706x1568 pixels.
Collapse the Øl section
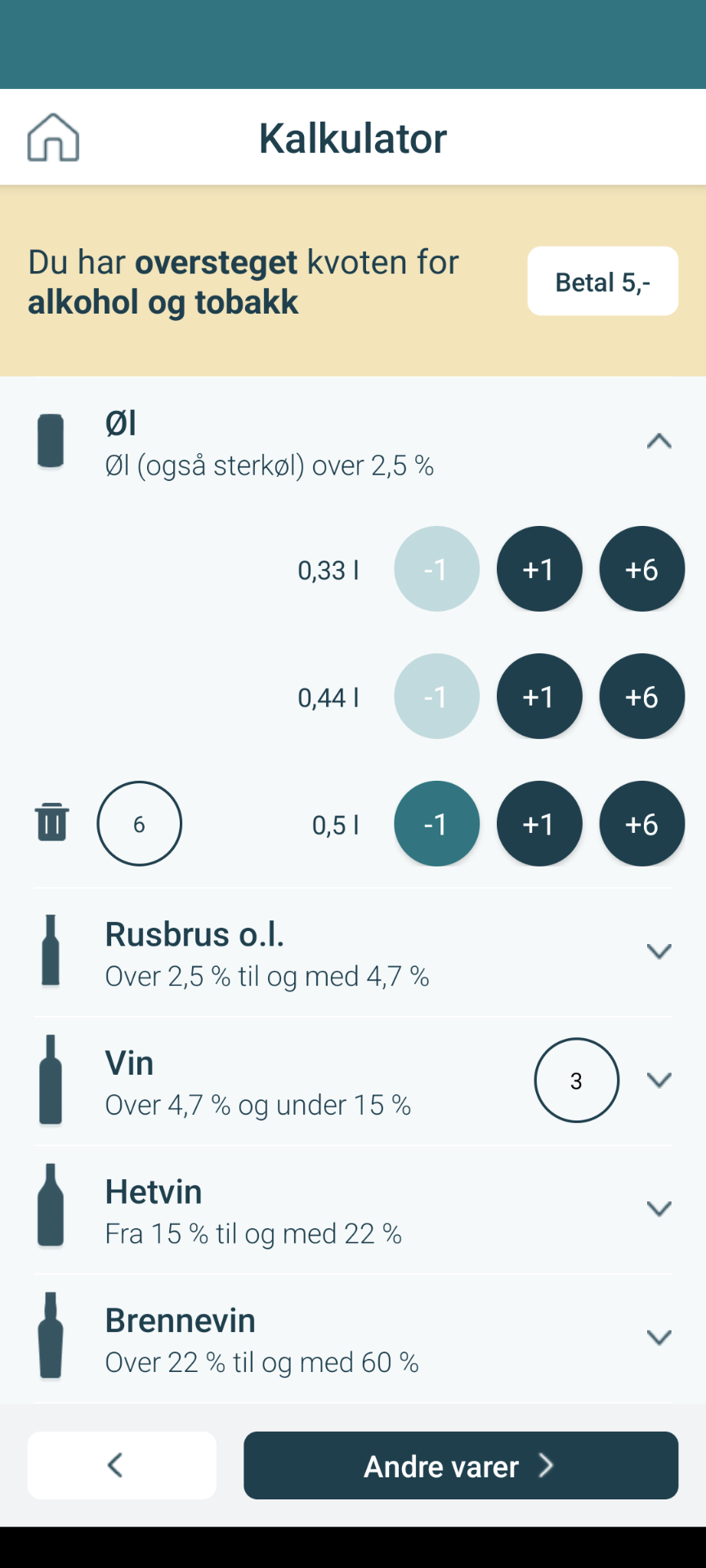tap(659, 442)
